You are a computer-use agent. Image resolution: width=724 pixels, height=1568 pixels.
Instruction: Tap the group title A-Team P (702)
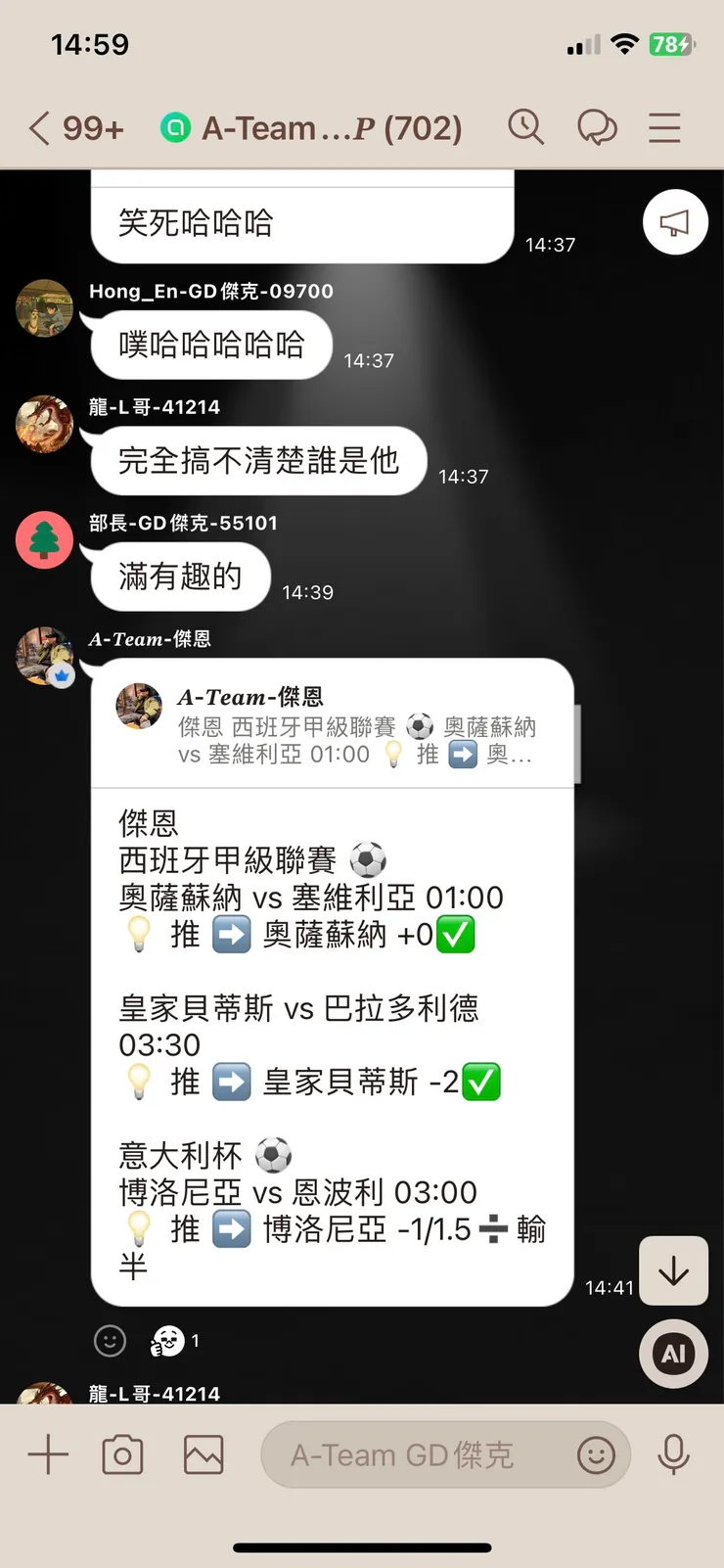(323, 127)
